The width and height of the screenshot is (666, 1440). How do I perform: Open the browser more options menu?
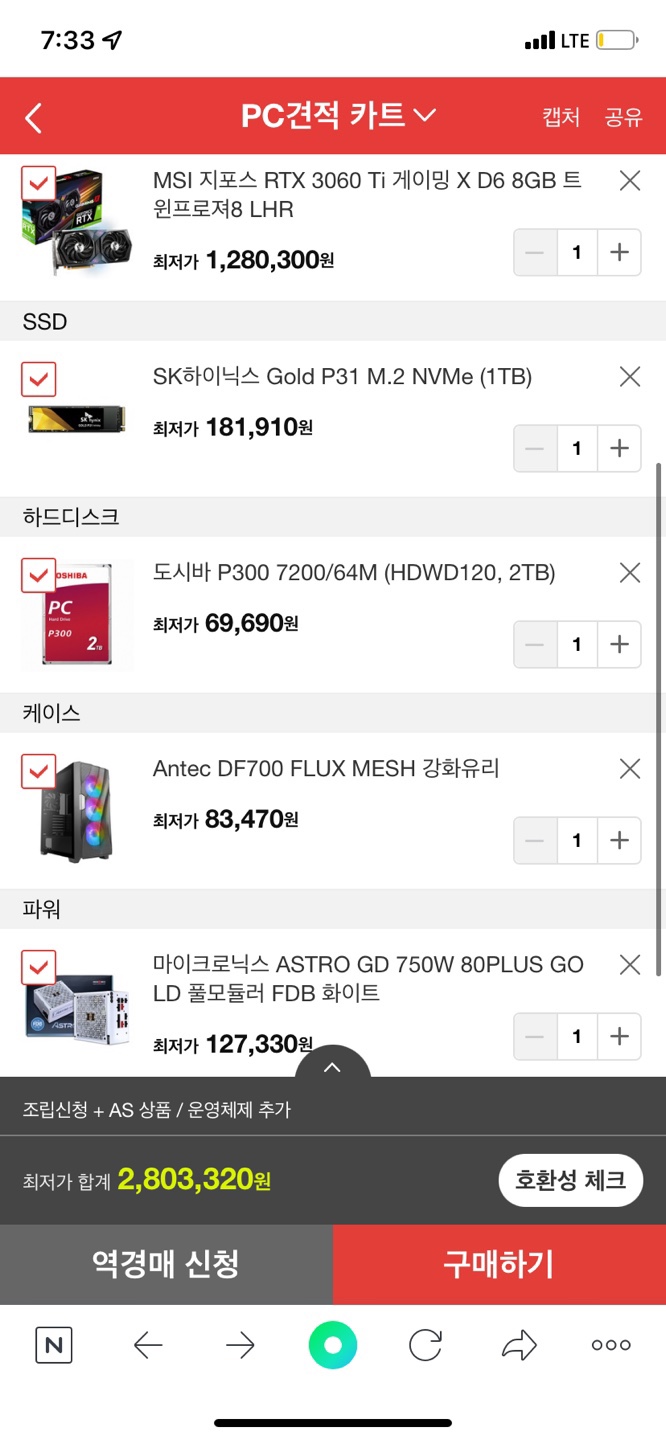tap(611, 1345)
